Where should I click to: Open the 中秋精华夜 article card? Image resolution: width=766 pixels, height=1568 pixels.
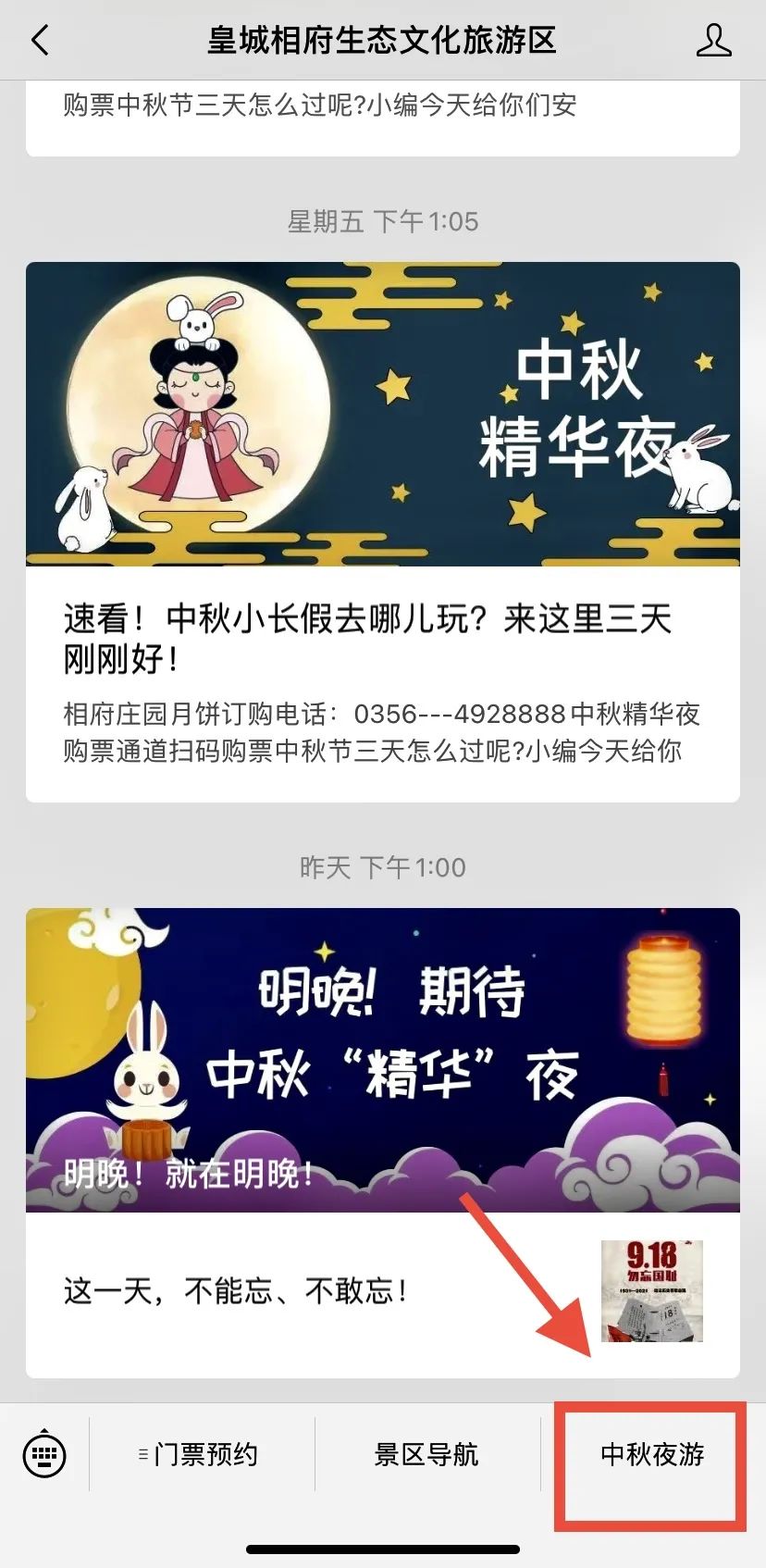383,532
